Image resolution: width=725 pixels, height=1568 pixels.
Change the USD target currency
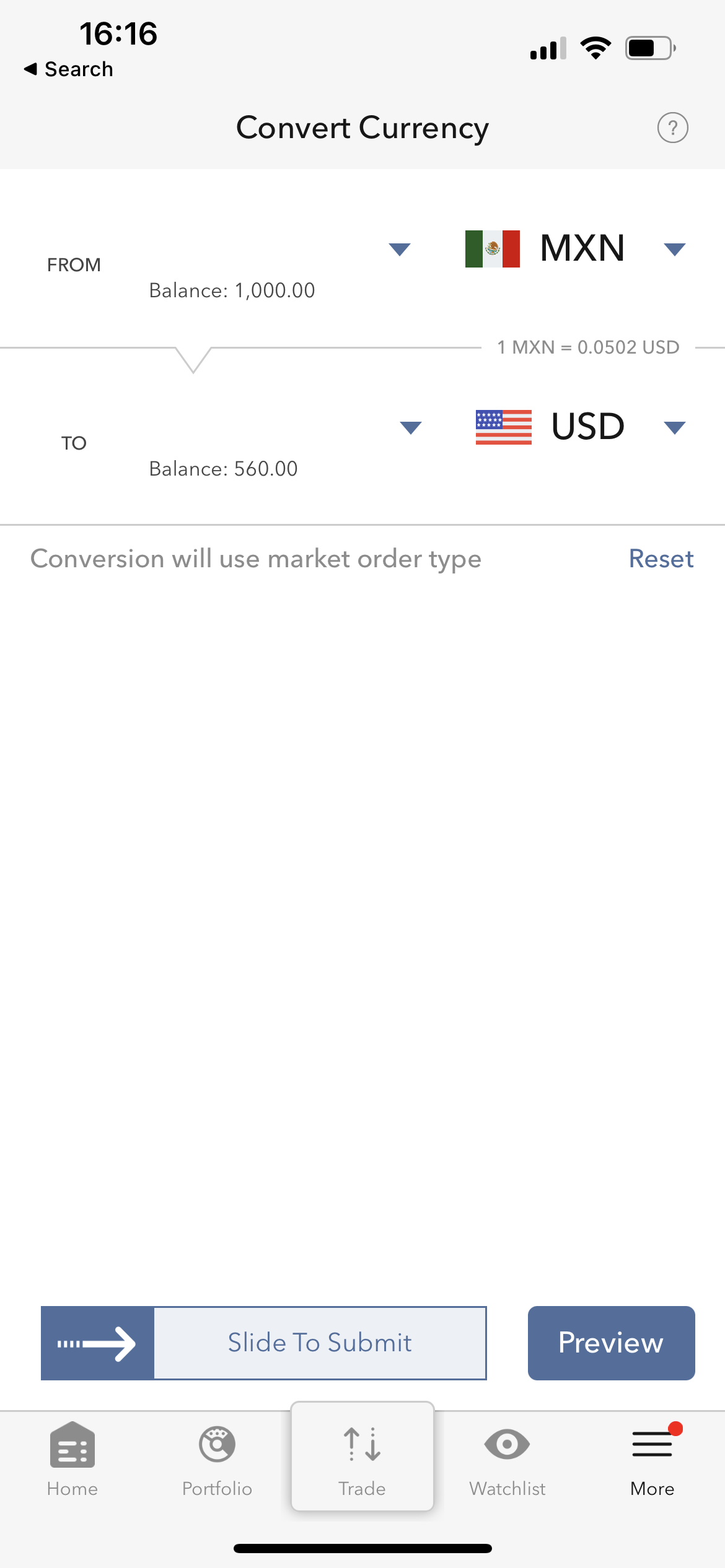[674, 427]
